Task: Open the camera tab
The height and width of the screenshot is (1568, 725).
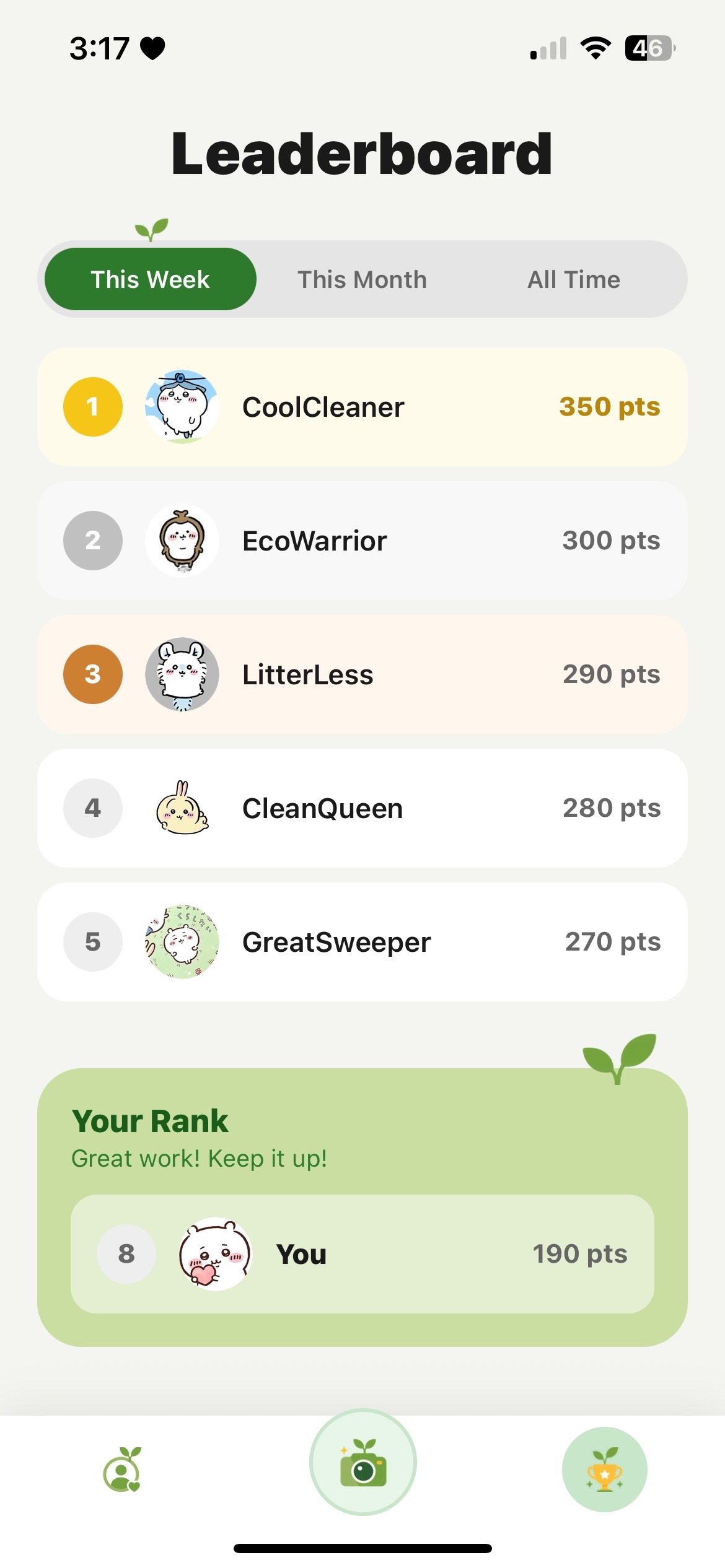Action: [x=363, y=1463]
